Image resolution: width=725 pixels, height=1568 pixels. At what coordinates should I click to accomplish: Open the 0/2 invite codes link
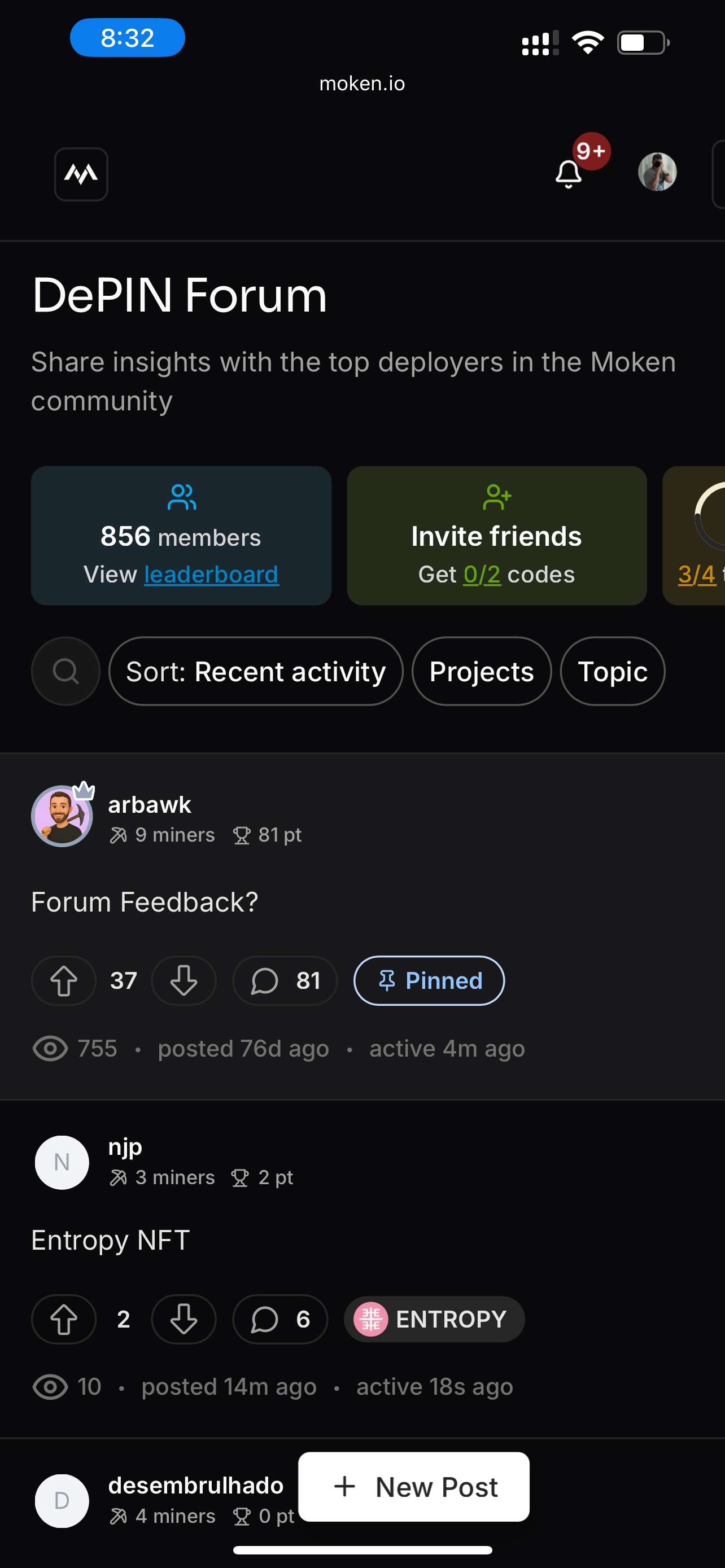pyautogui.click(x=482, y=574)
